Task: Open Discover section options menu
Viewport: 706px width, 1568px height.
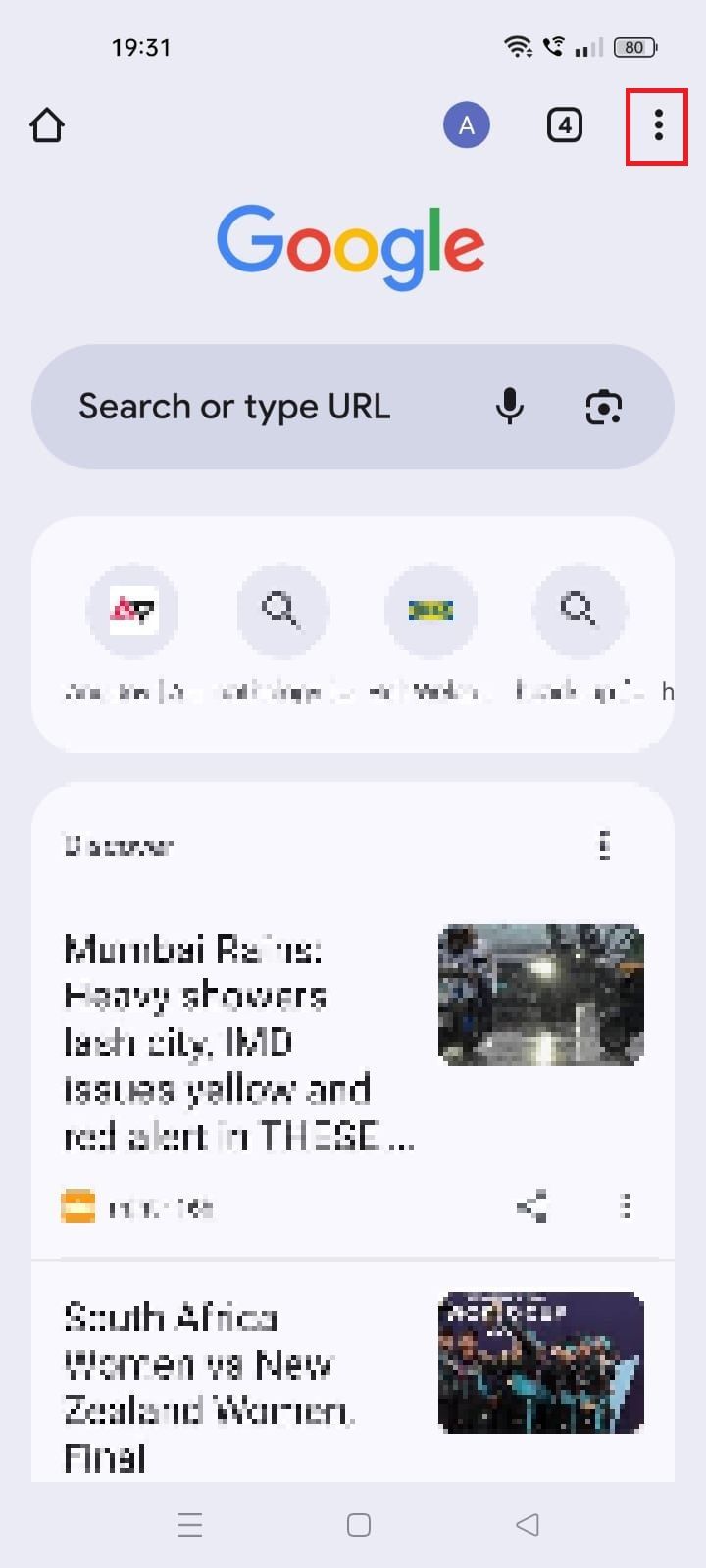Action: (x=604, y=845)
